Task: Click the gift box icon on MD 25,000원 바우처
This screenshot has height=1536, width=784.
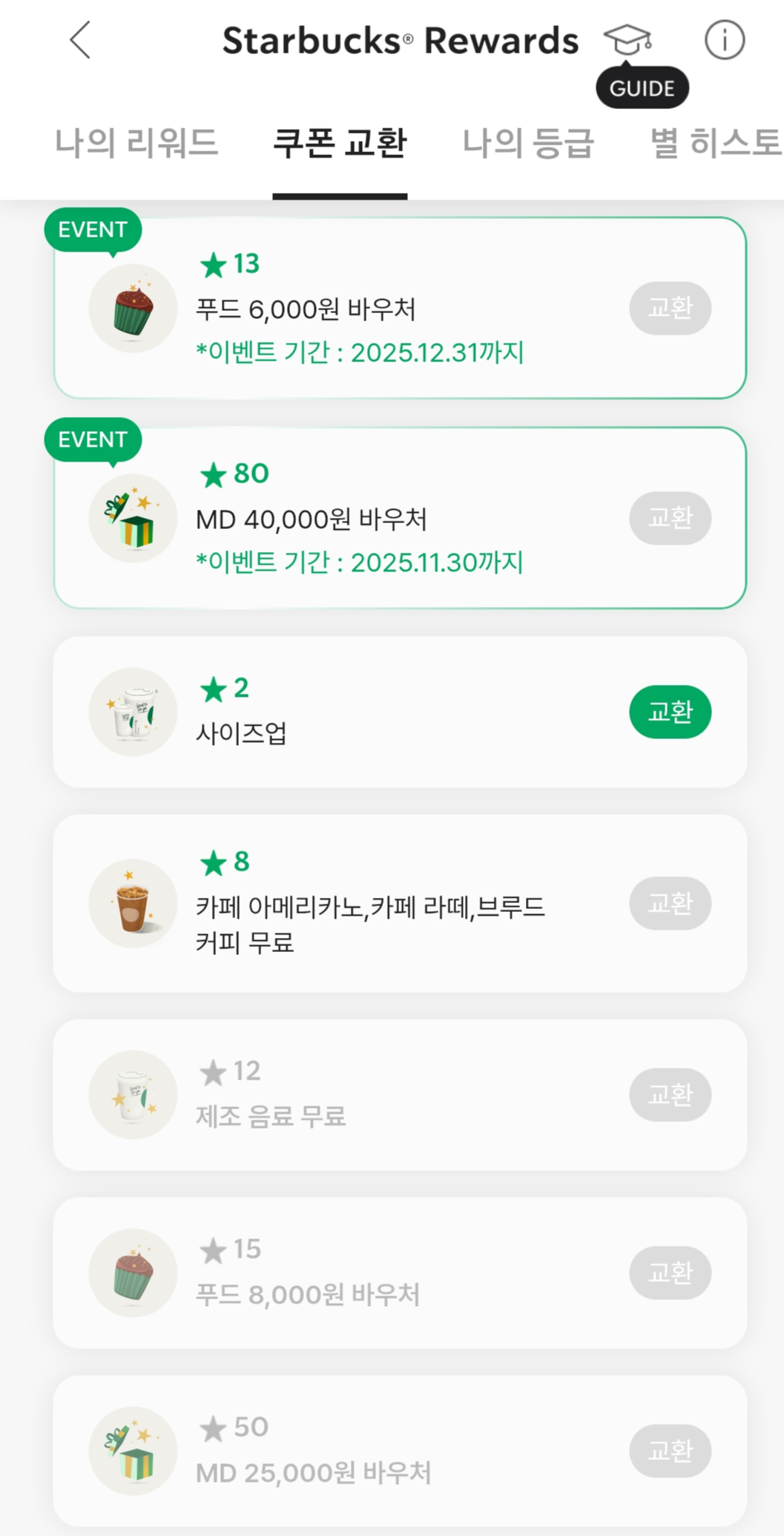Action: pyautogui.click(x=132, y=1449)
